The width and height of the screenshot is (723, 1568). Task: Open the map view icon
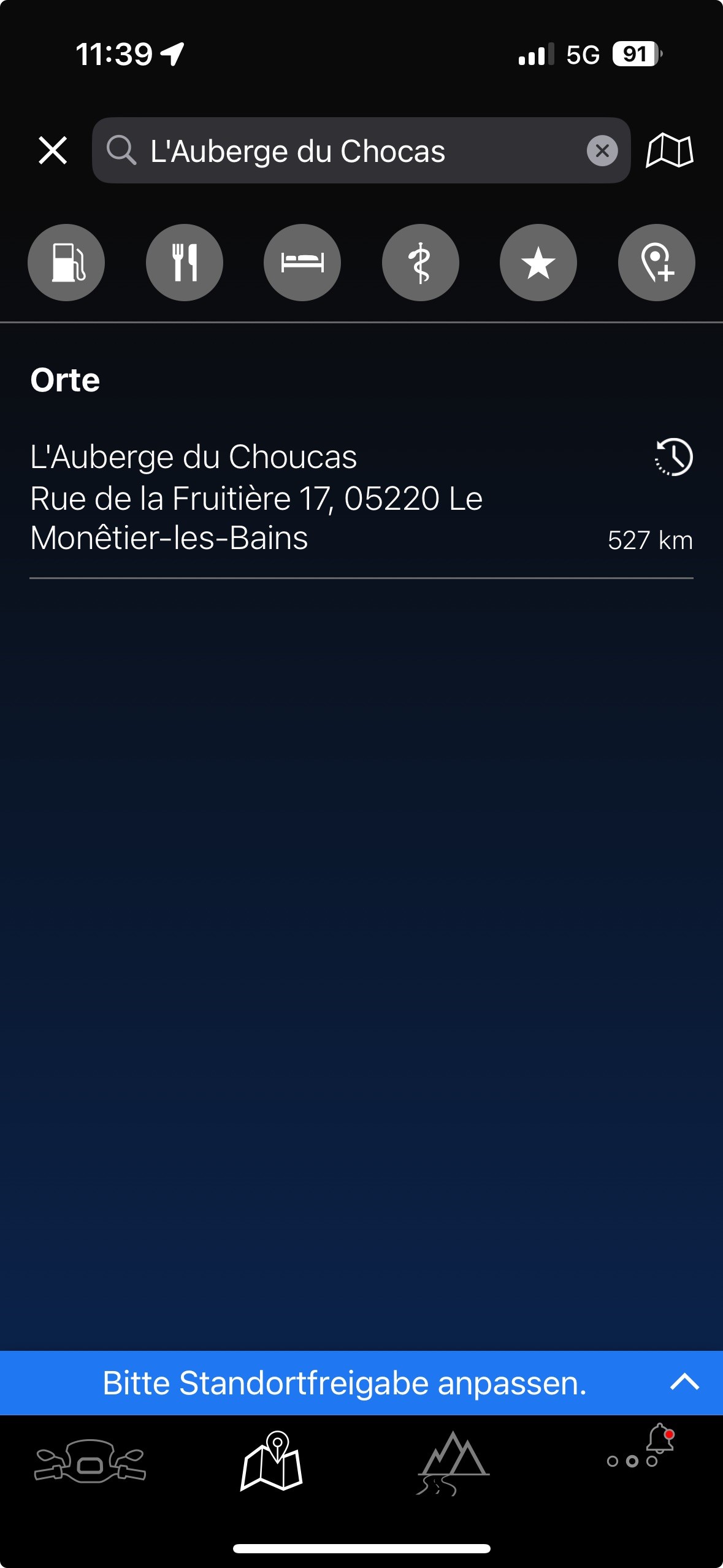[670, 151]
